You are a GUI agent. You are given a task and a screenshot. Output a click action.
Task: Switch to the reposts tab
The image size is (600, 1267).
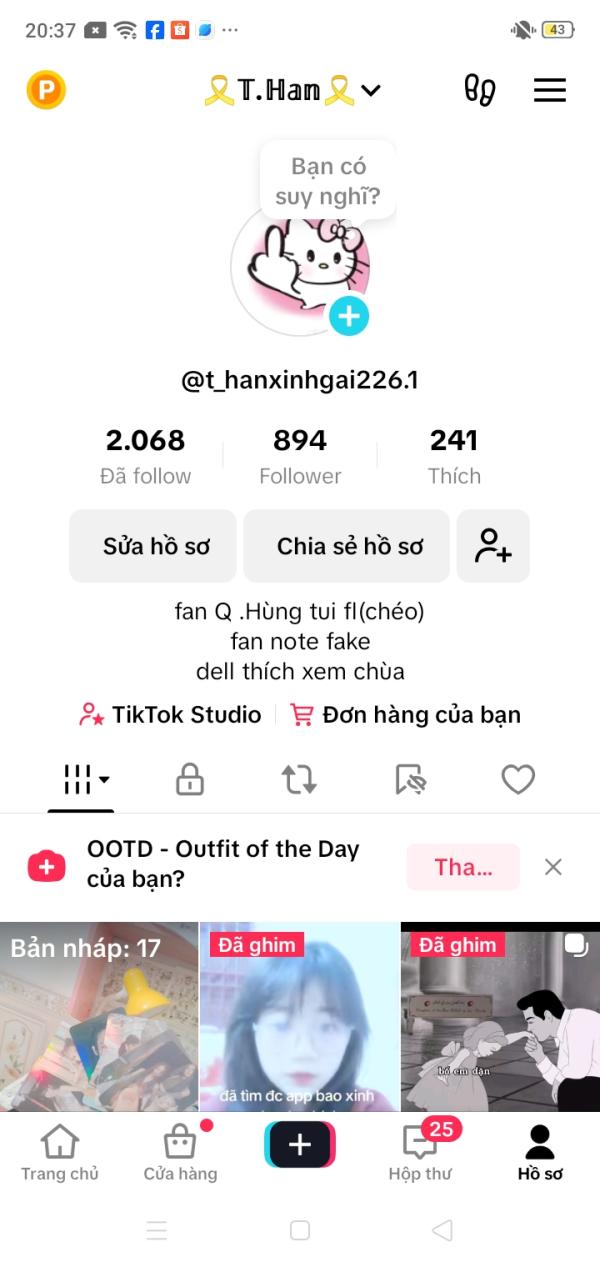[x=299, y=780]
